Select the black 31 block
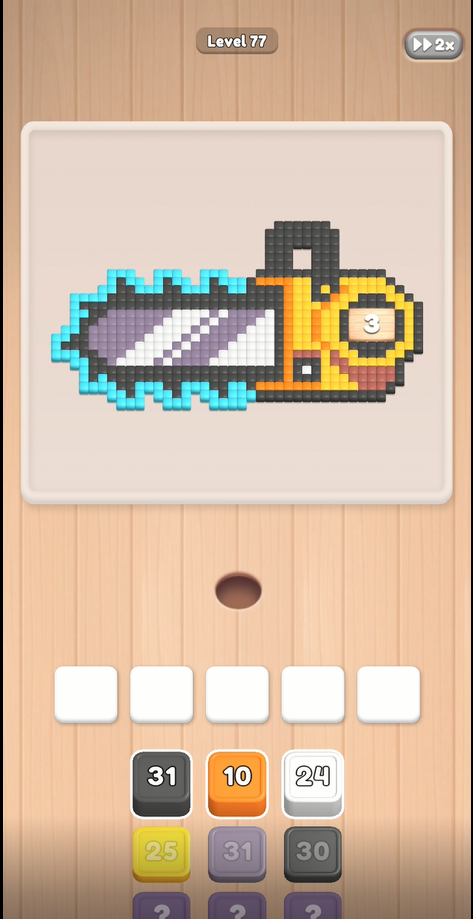 (x=161, y=784)
